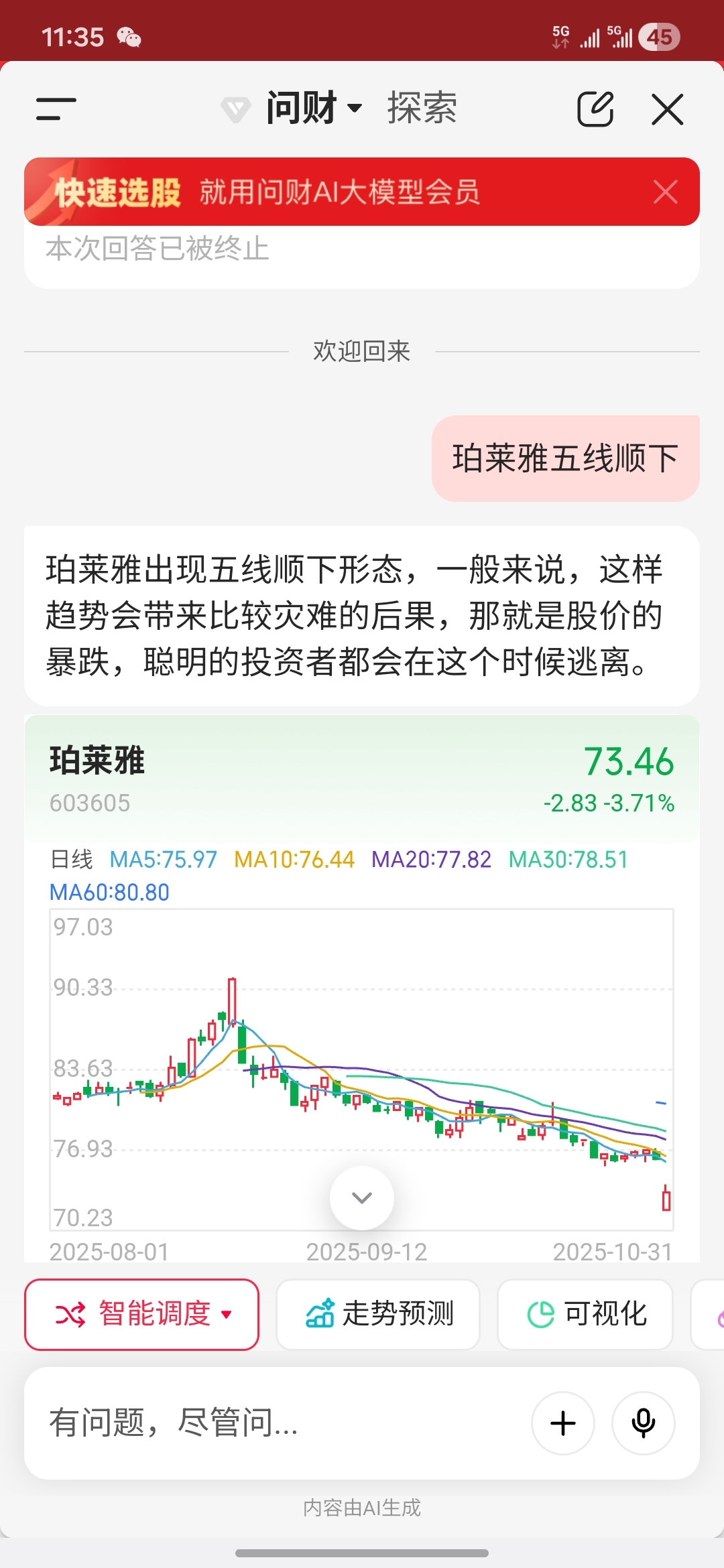724x1568 pixels.
Task: Open the 智能调度 mode selector
Action: click(142, 1315)
